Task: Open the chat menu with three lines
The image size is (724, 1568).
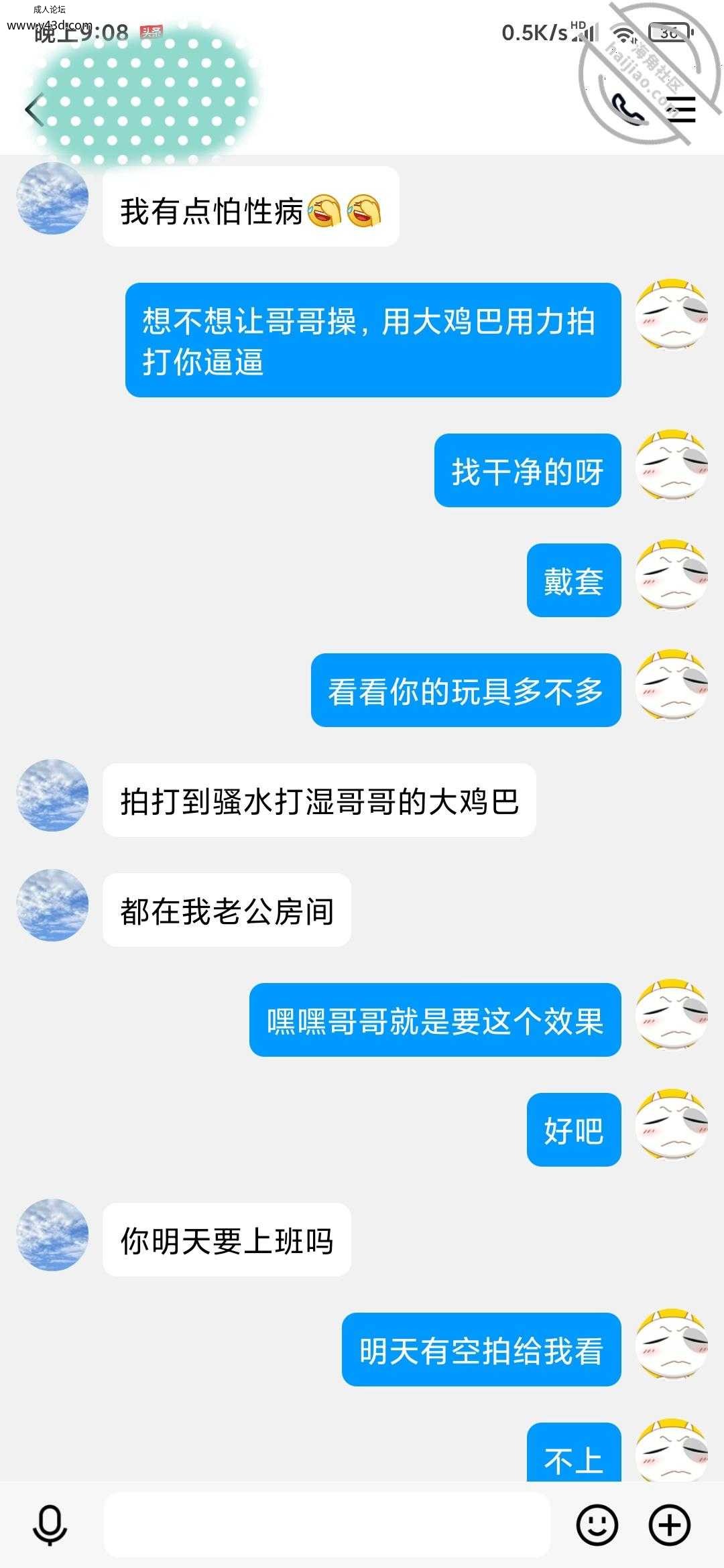Action: [681, 109]
